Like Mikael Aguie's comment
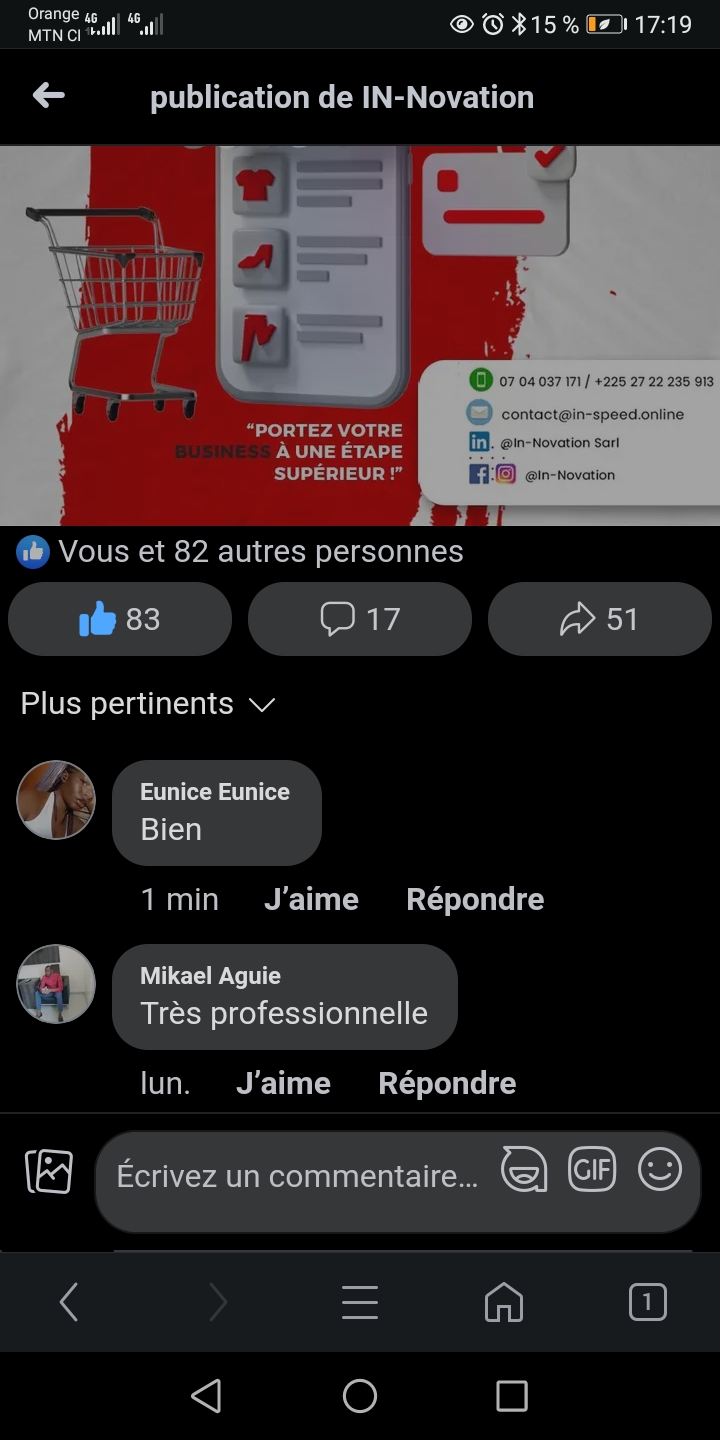The image size is (720, 1440). pyautogui.click(x=283, y=1083)
